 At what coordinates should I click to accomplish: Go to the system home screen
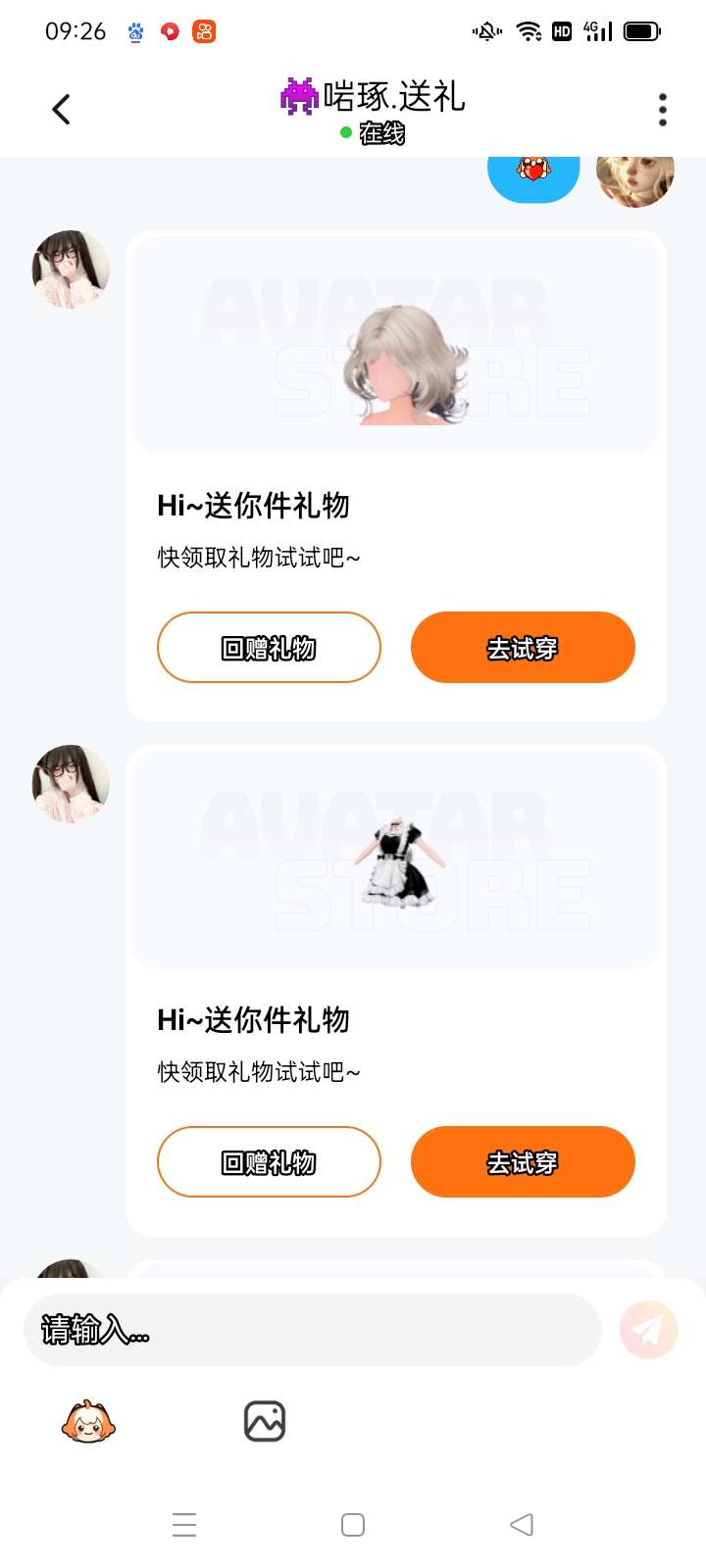click(353, 1525)
